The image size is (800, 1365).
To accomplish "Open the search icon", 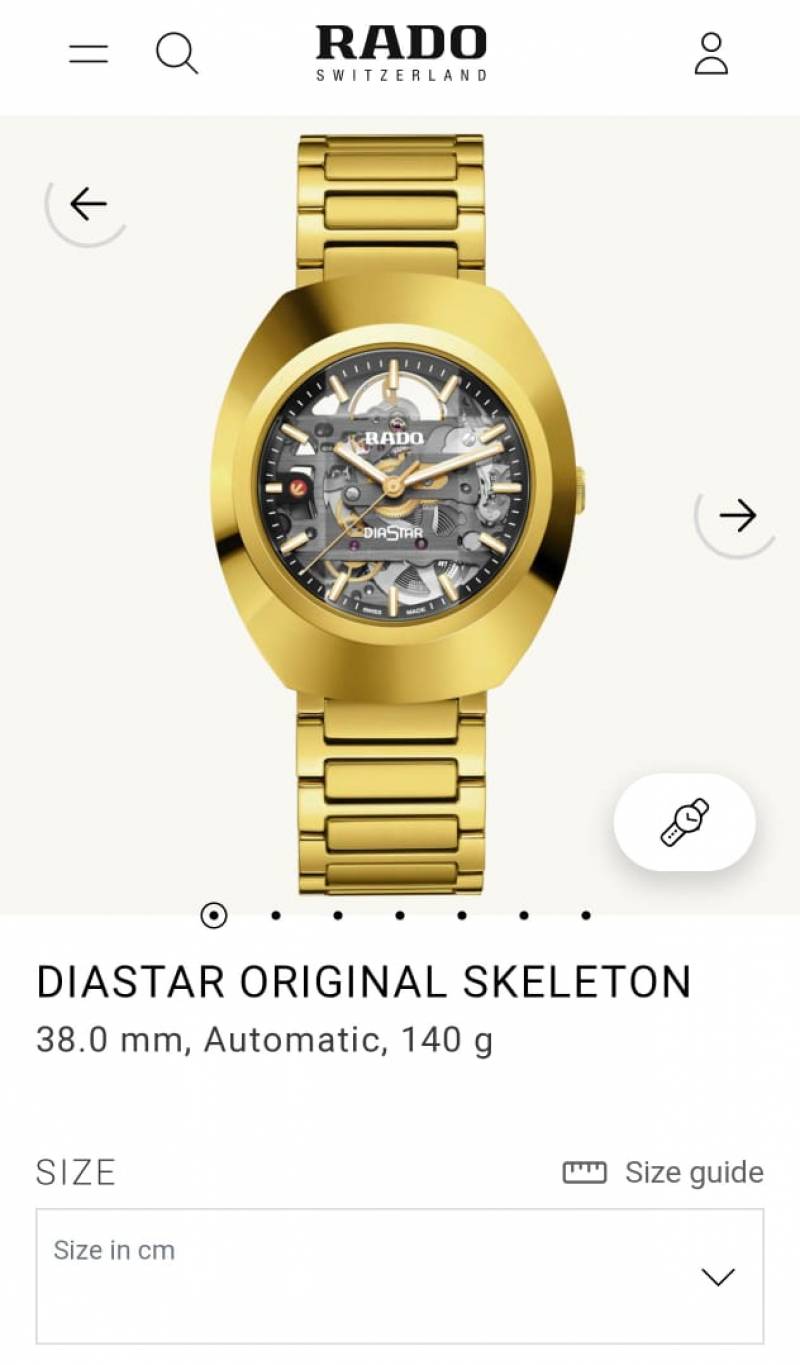I will tap(176, 53).
